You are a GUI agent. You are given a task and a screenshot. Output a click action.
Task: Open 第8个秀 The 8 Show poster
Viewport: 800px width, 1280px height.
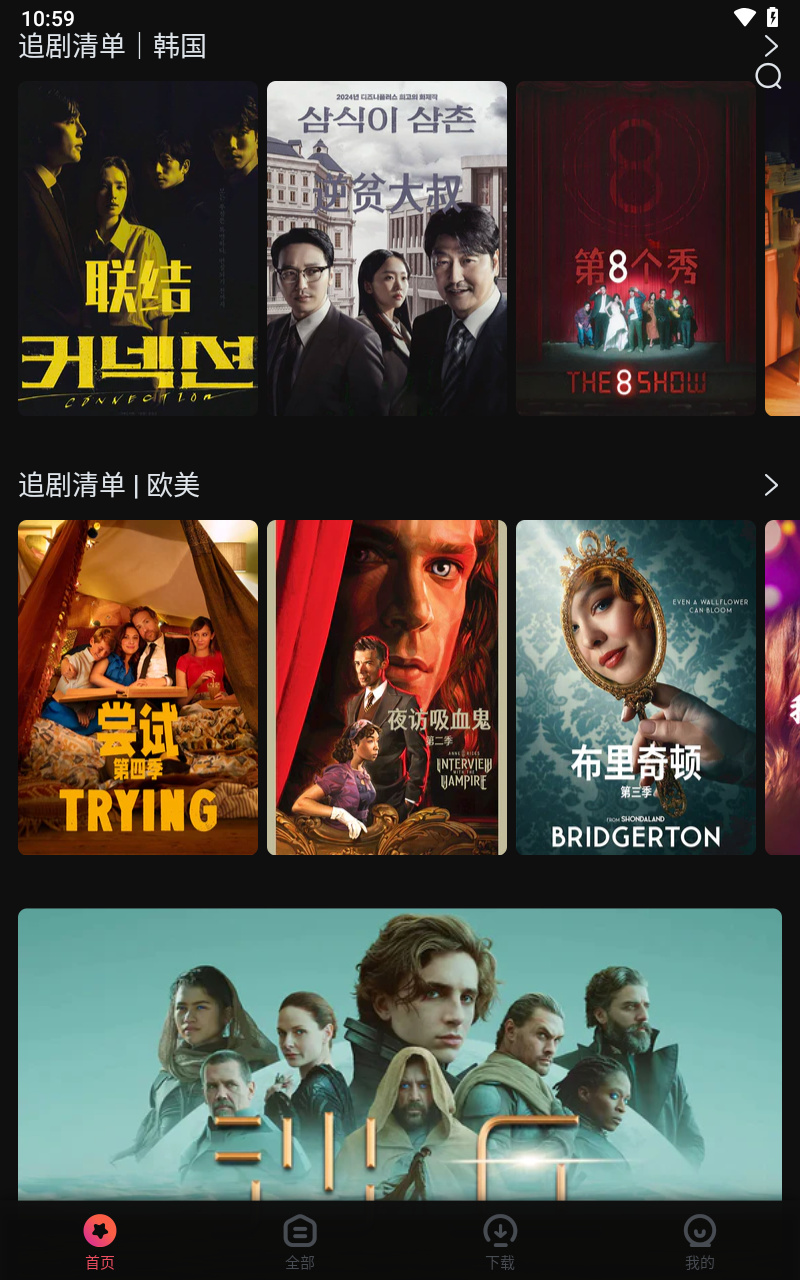[x=636, y=248]
